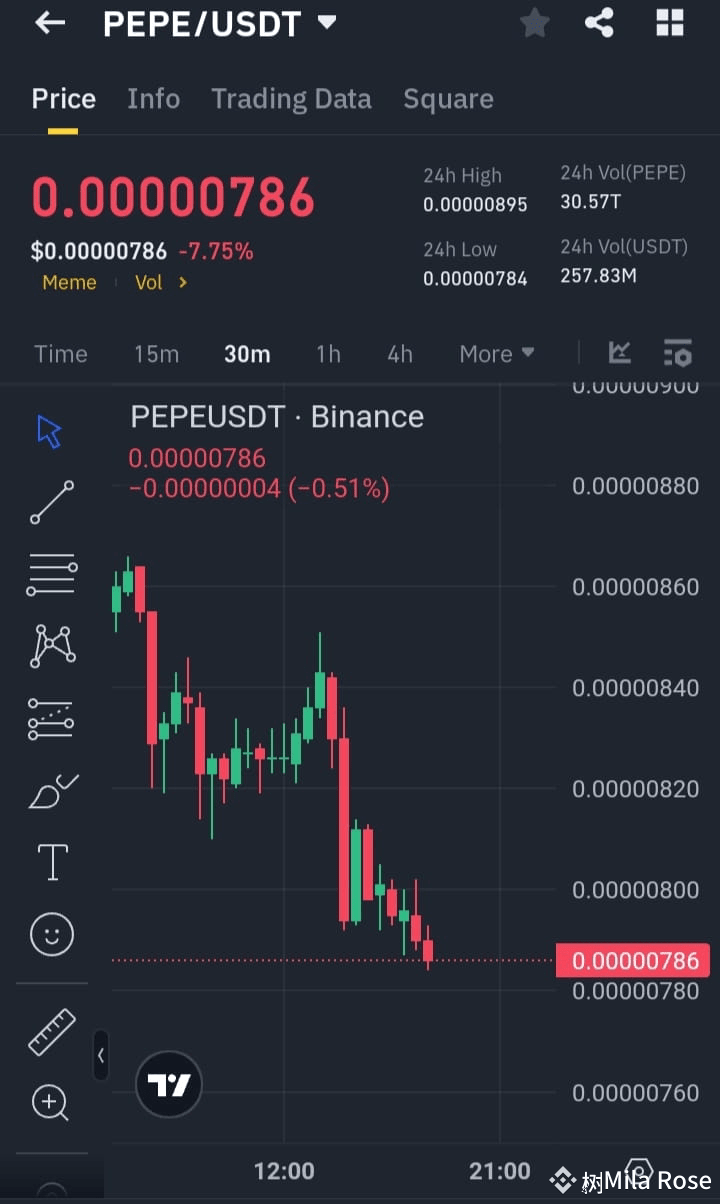Switch to the Trading Data tab
Image resolution: width=720 pixels, height=1204 pixels.
(x=291, y=98)
